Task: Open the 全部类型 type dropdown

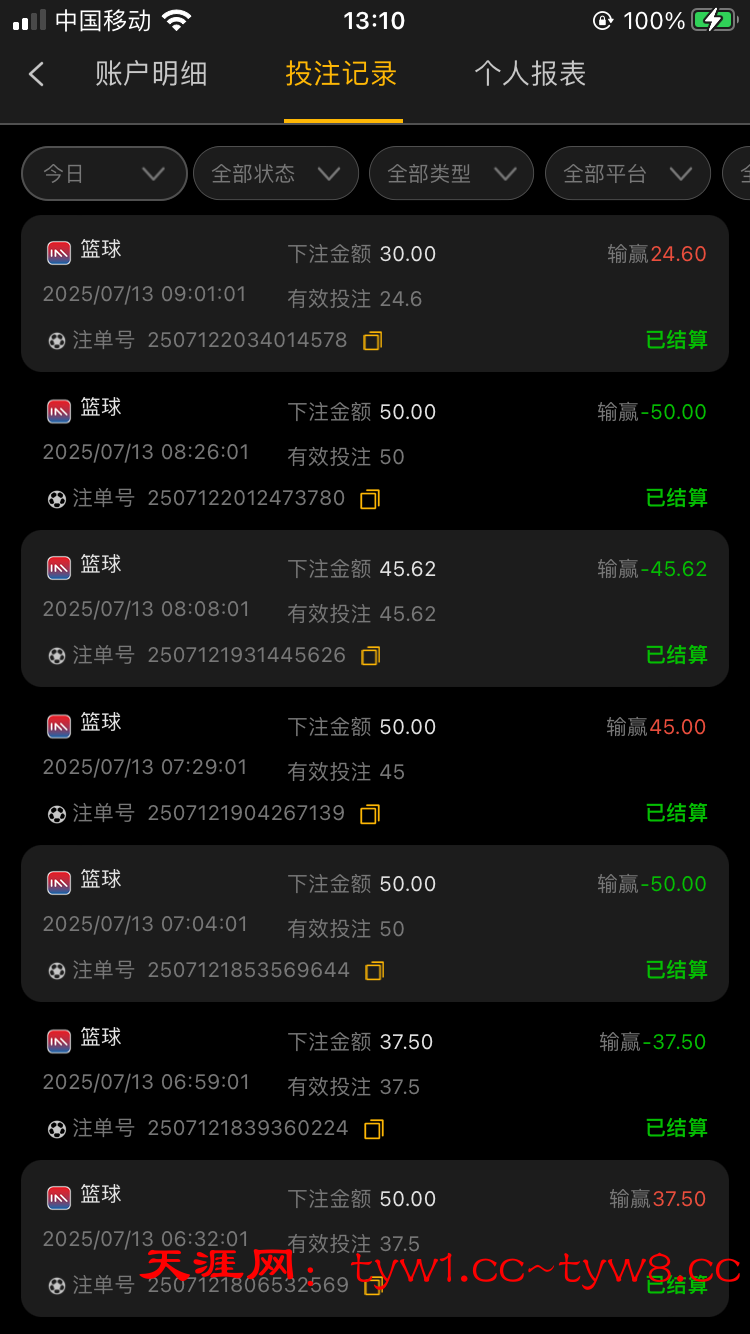Action: pos(451,174)
